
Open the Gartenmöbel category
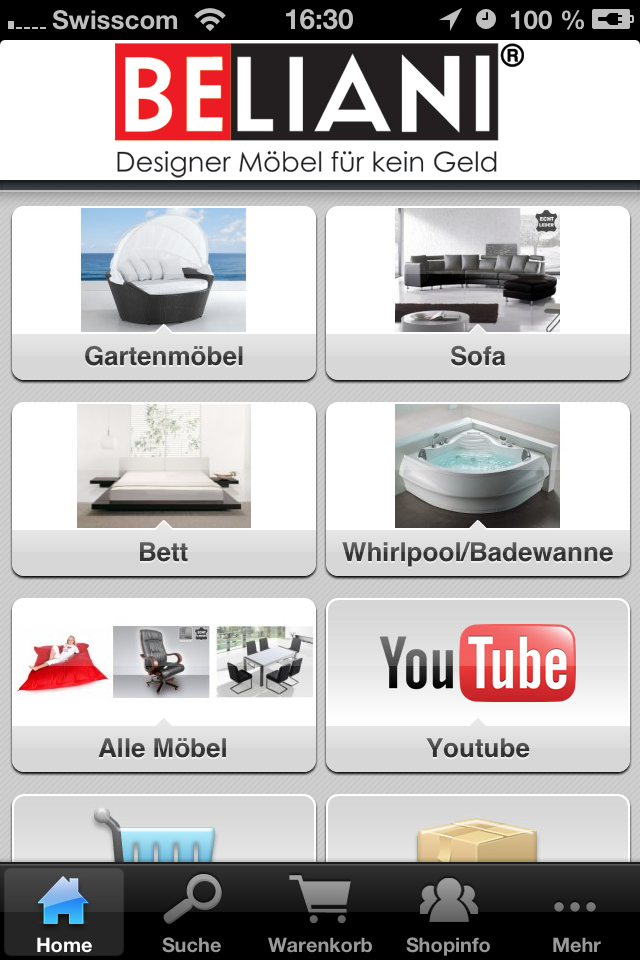pyautogui.click(x=164, y=293)
